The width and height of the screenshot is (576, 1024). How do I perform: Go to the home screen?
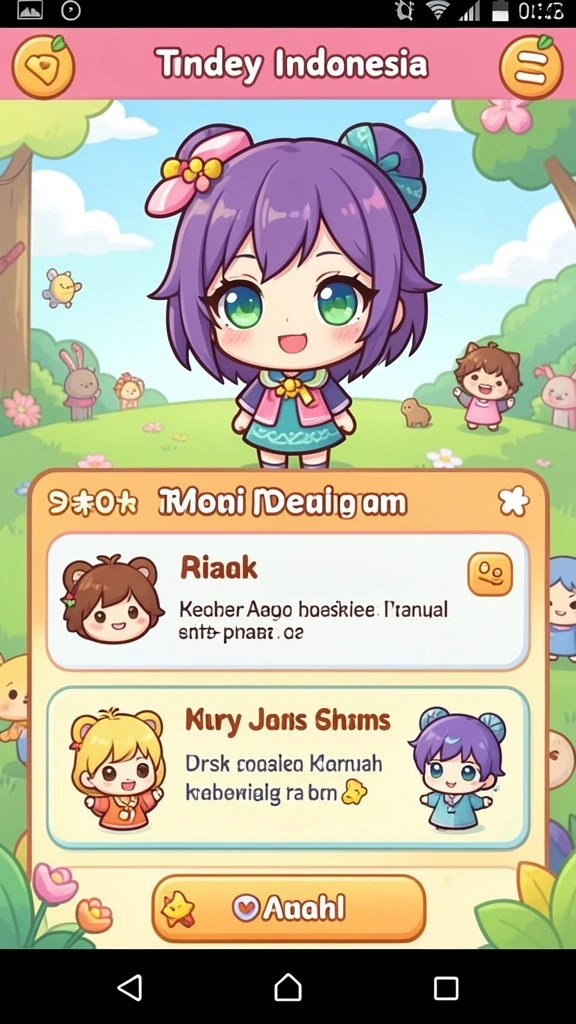coord(288,987)
